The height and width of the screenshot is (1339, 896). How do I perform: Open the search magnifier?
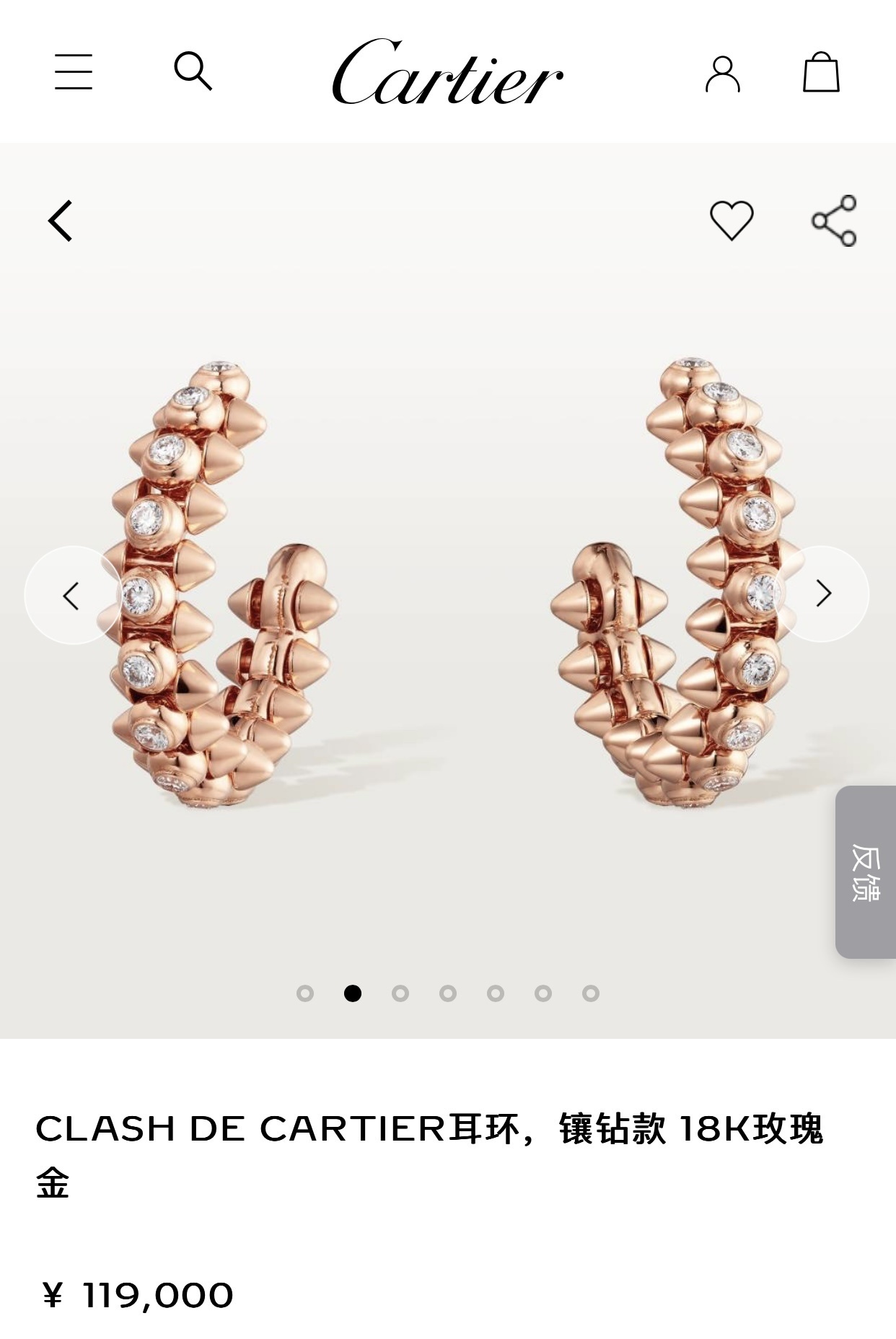[193, 71]
